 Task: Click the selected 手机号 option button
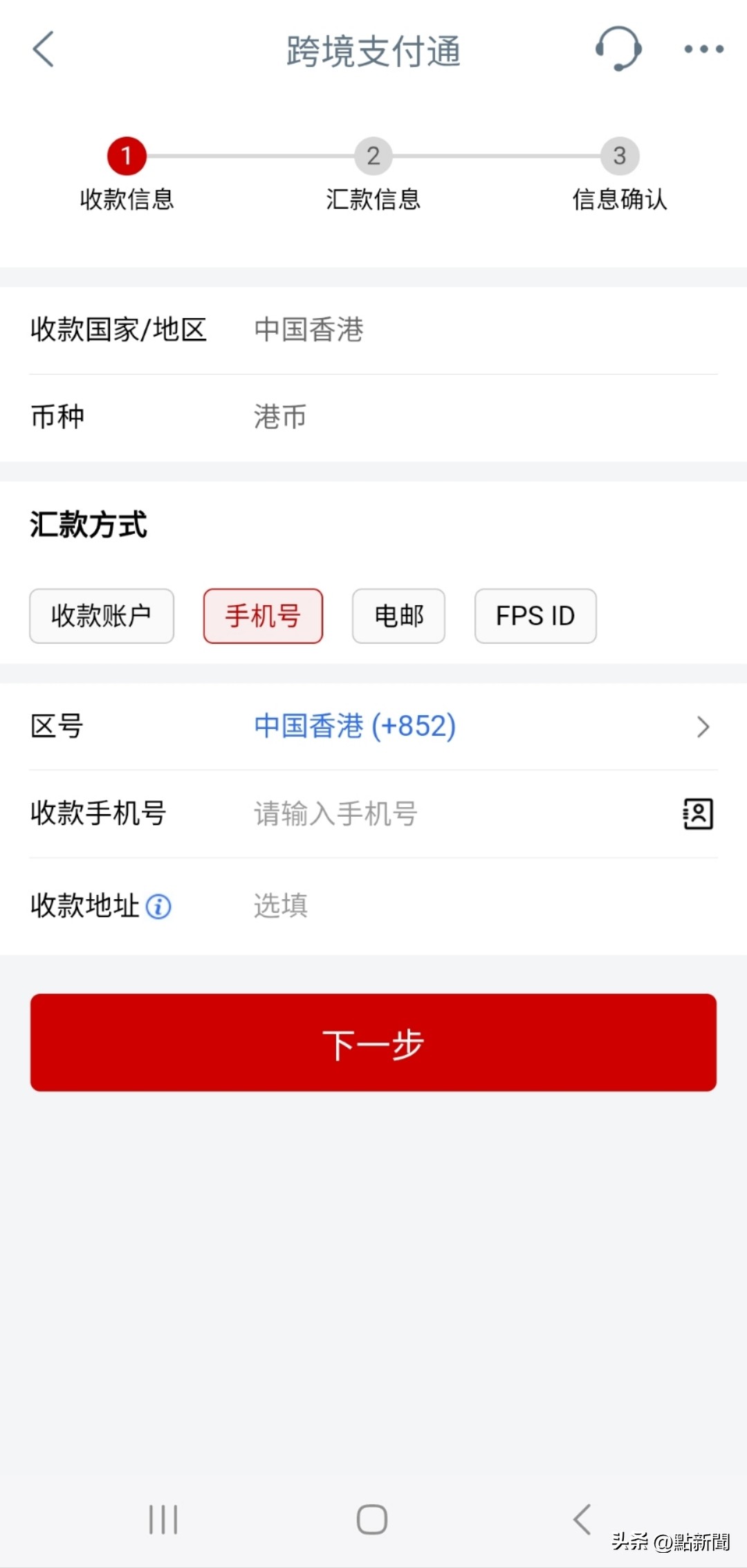[263, 616]
